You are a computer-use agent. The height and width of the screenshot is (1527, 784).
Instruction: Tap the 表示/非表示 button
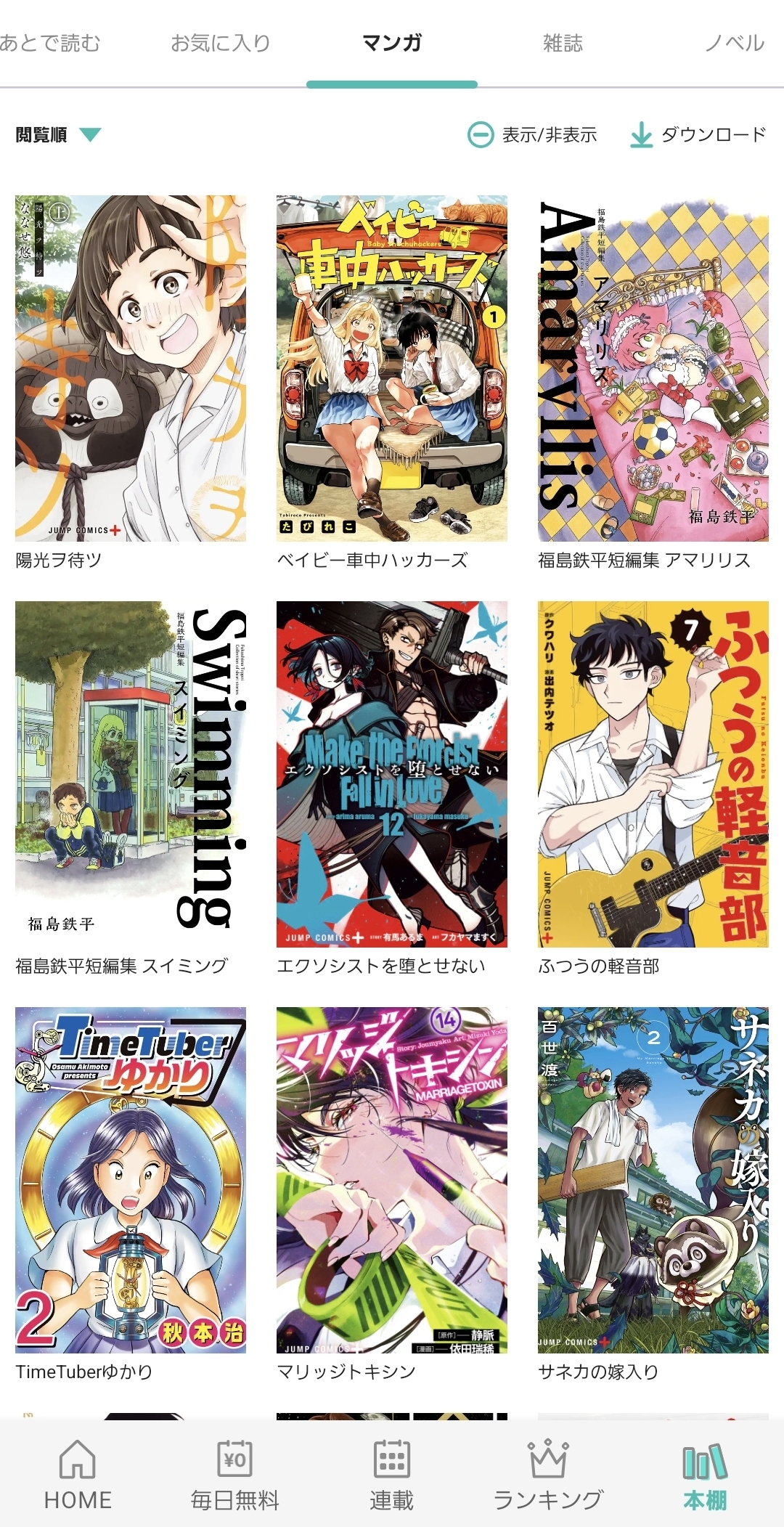point(532,134)
